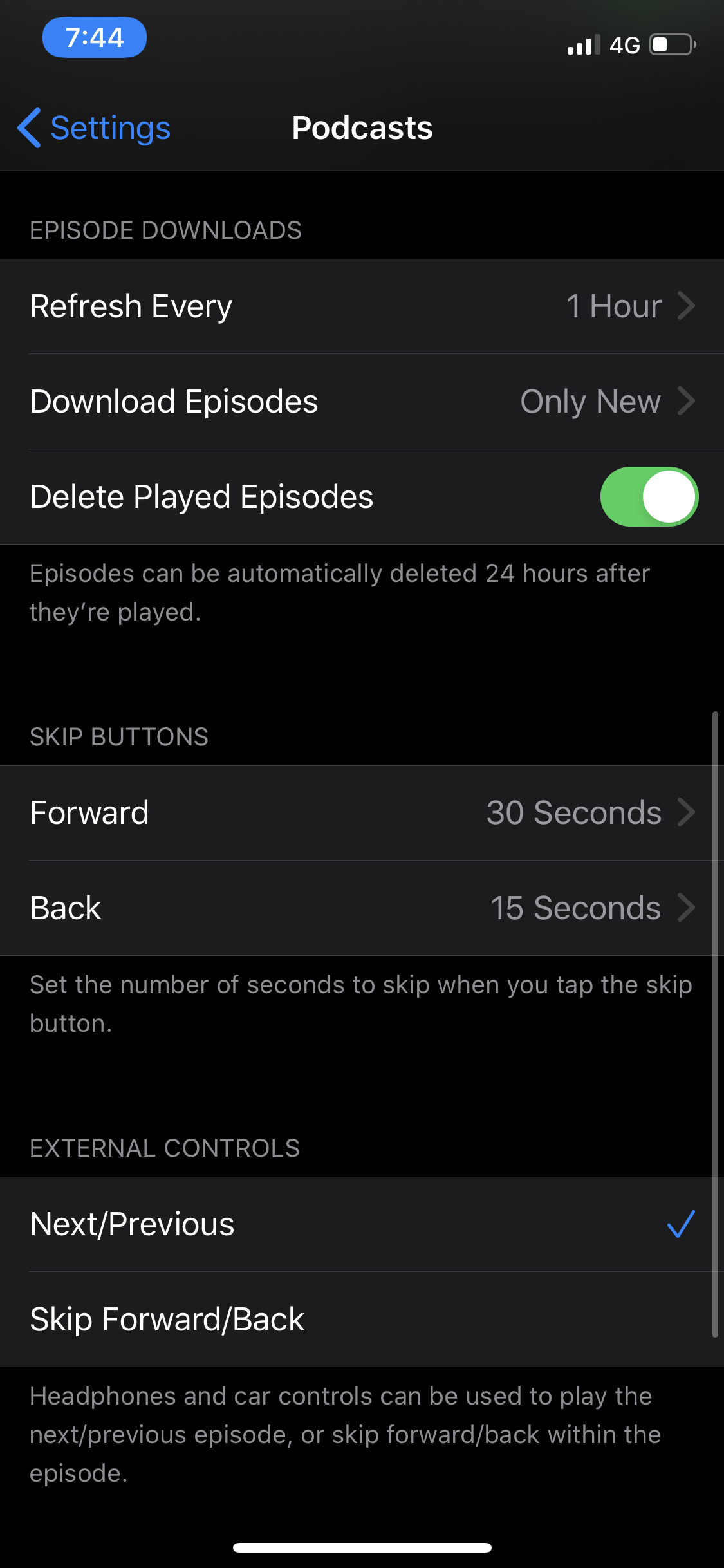Screen dimensions: 724x1568
Task: Change the Forward skip duration
Action: 362,813
